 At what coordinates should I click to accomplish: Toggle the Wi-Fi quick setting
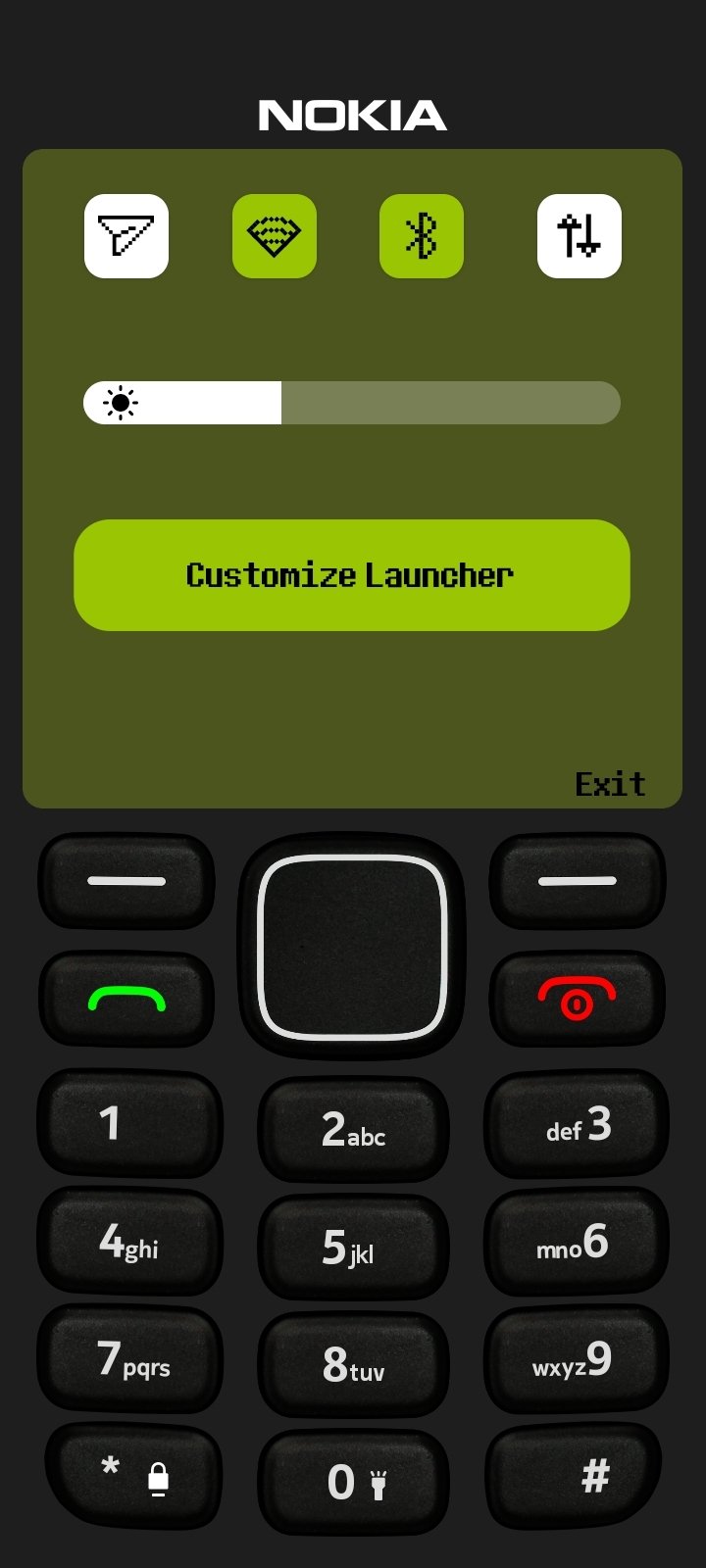click(x=275, y=236)
